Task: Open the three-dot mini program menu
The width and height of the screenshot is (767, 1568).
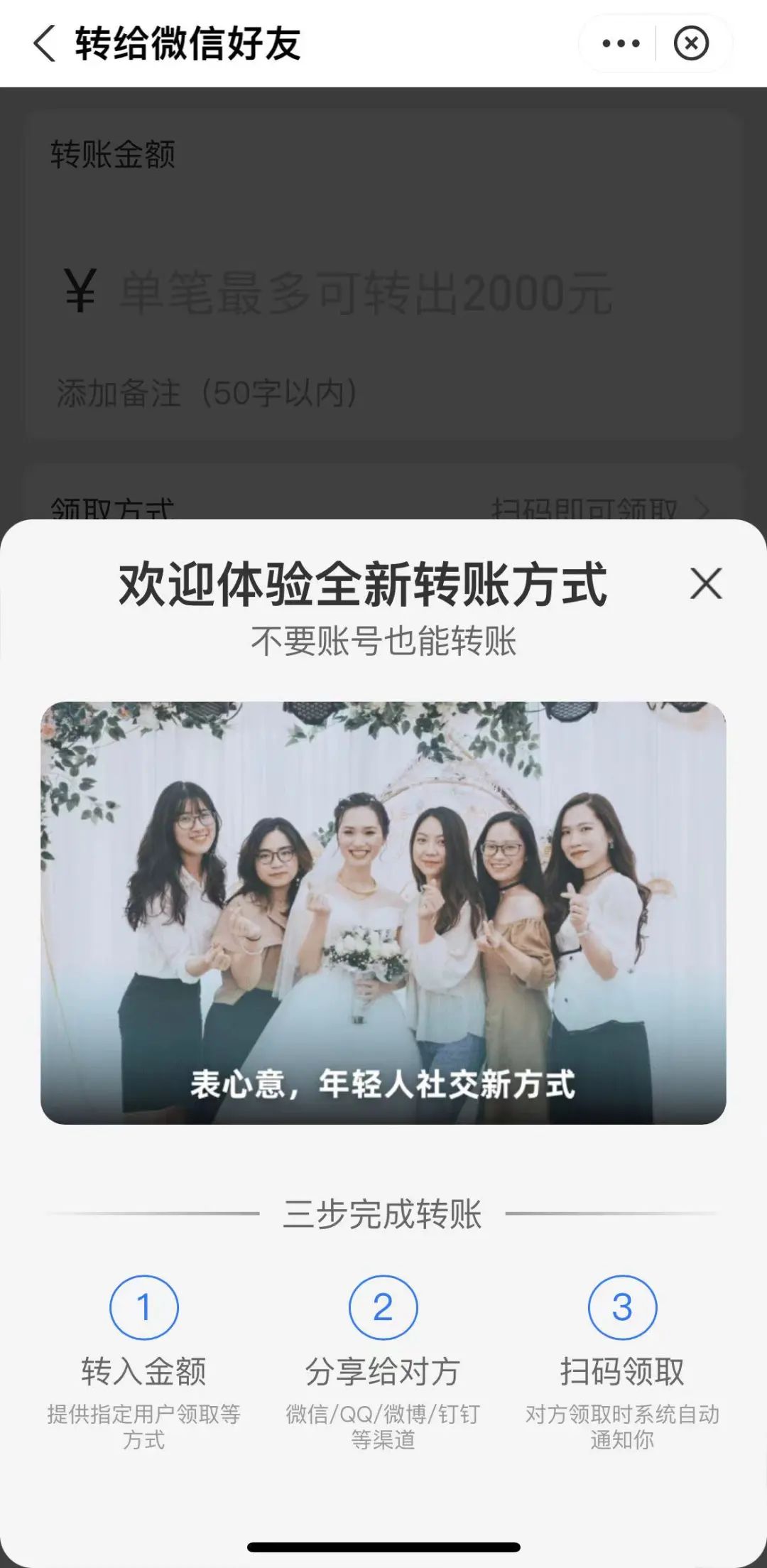Action: click(x=620, y=43)
